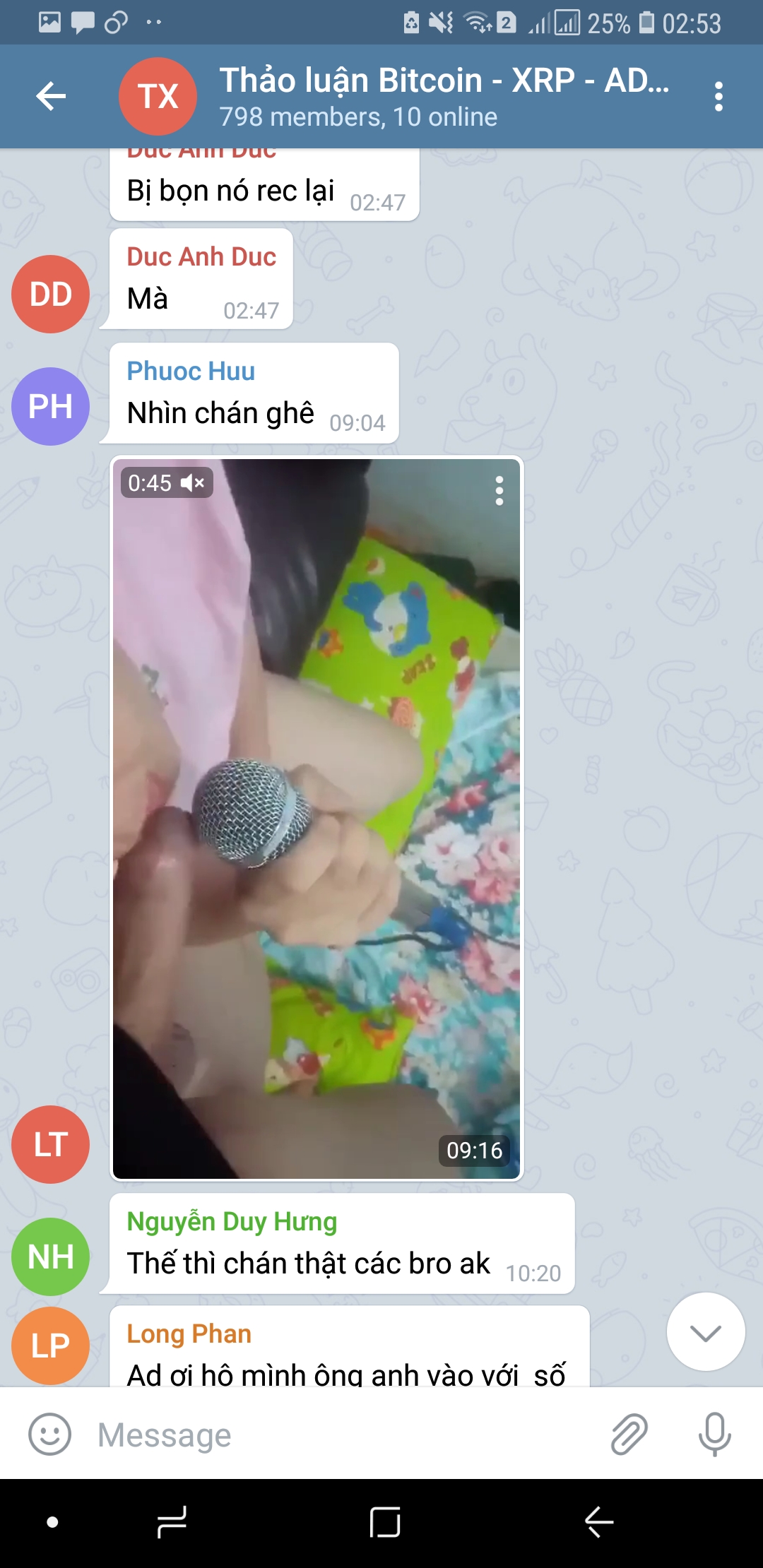
Task: Open the TX group avatar
Action: pyautogui.click(x=158, y=97)
